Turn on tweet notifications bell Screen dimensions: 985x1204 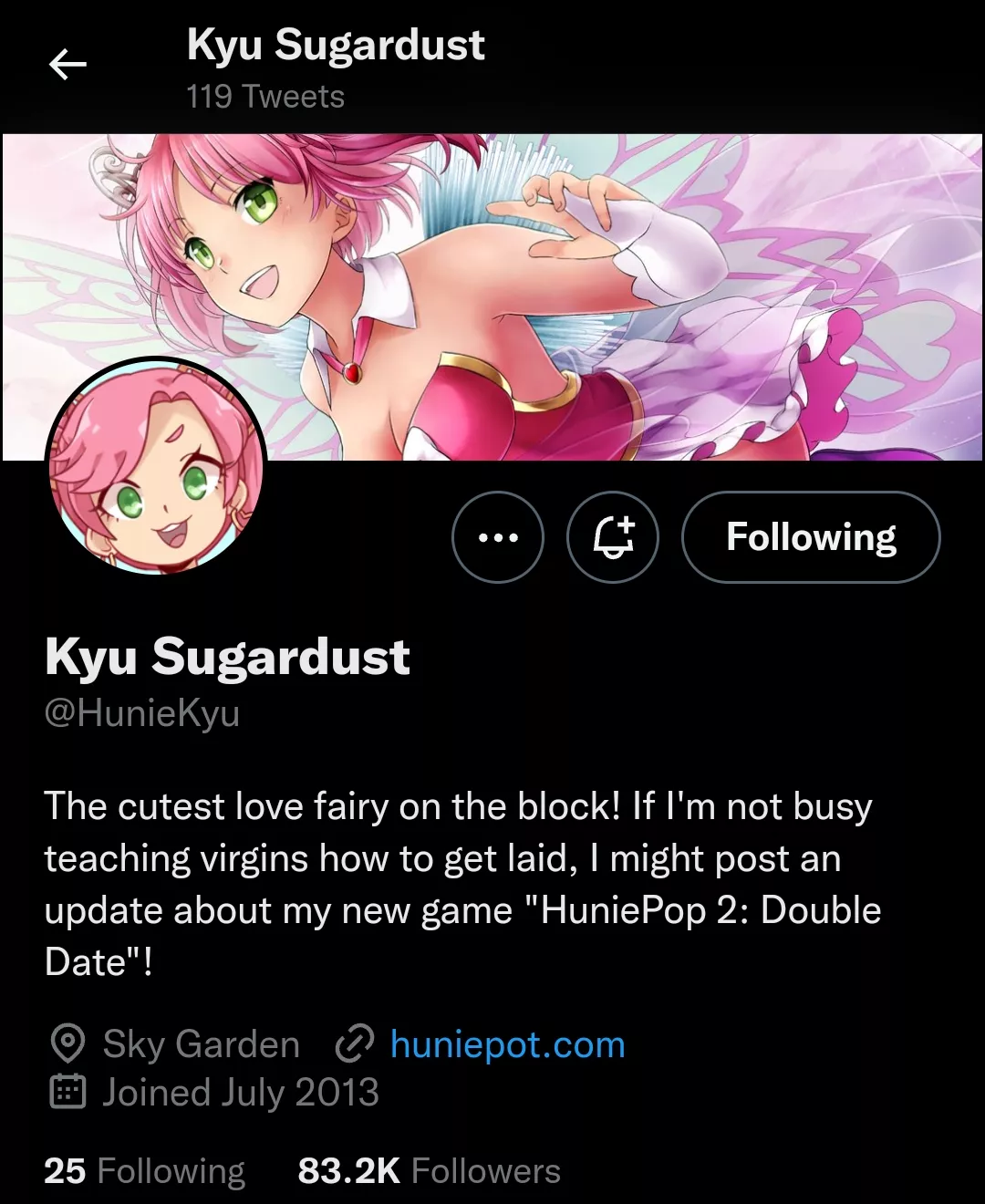613,537
